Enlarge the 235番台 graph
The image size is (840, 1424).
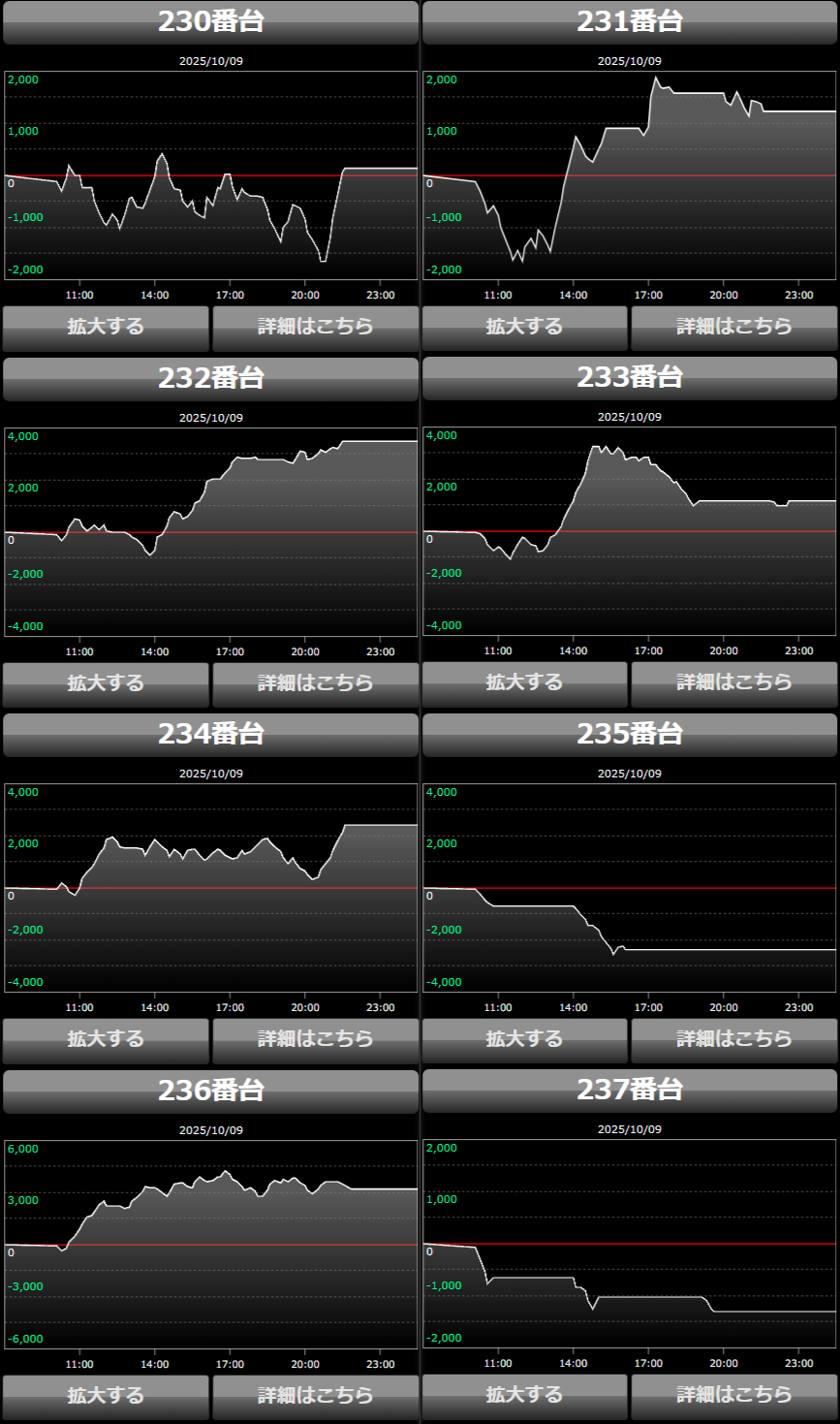[x=524, y=1040]
